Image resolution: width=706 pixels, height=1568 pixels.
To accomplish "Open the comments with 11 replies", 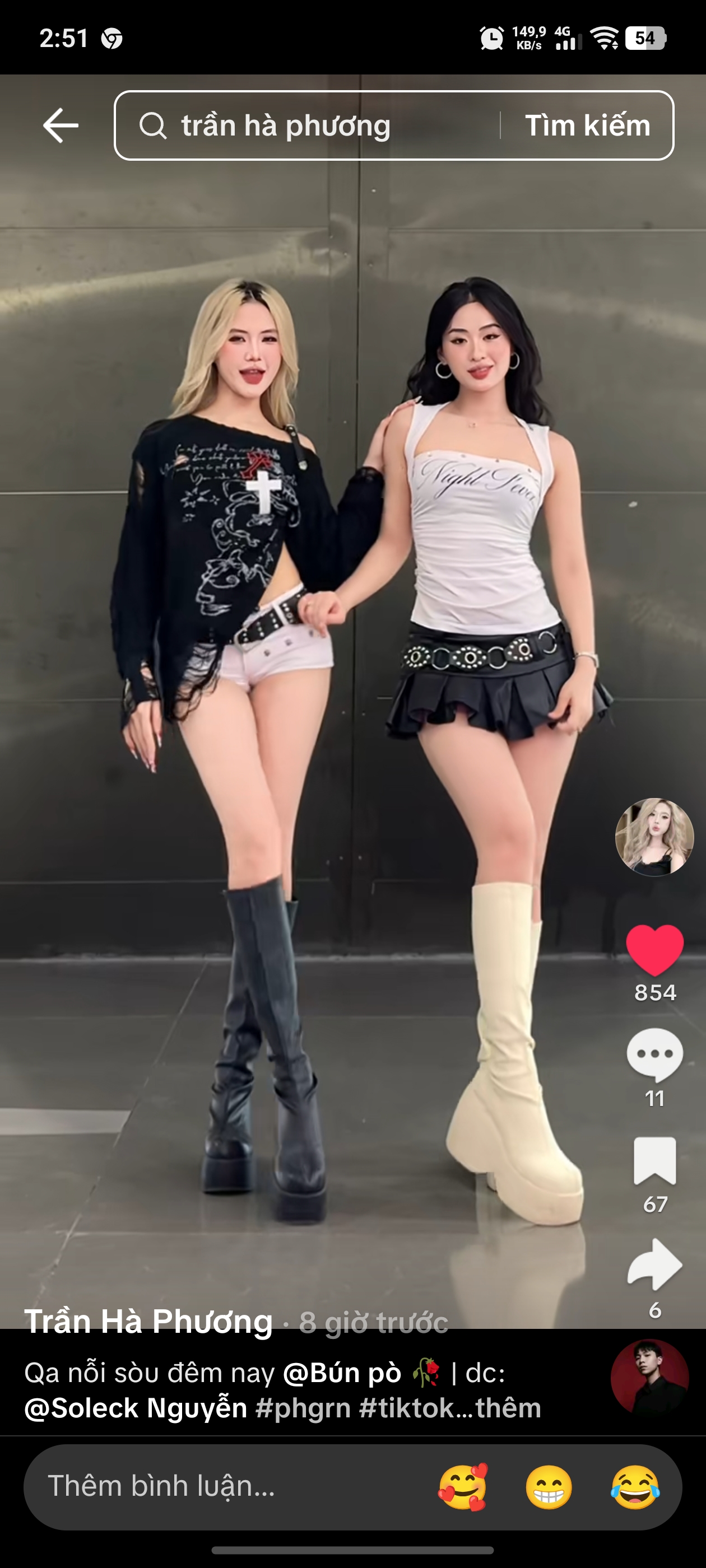I will 654,1054.
